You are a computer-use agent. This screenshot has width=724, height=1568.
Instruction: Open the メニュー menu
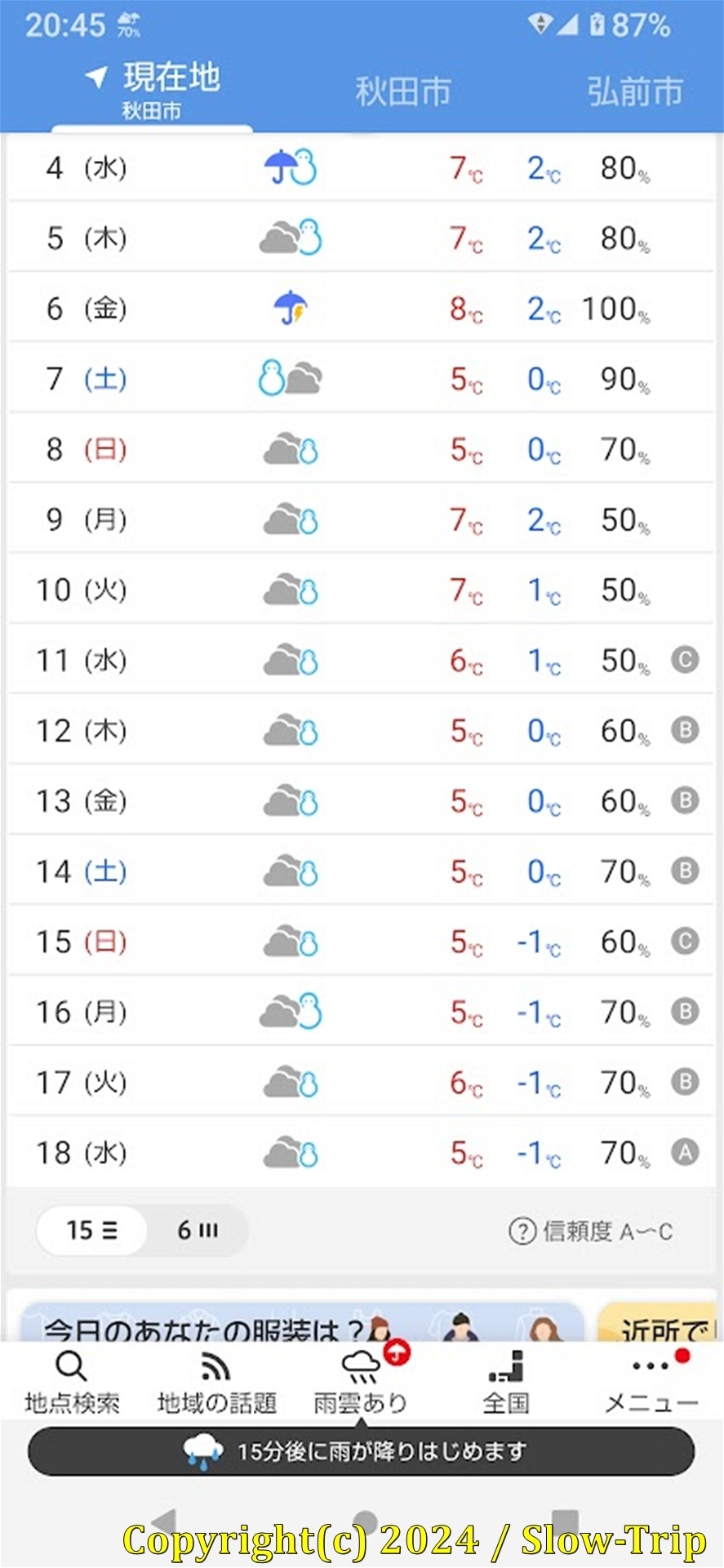(x=651, y=1383)
